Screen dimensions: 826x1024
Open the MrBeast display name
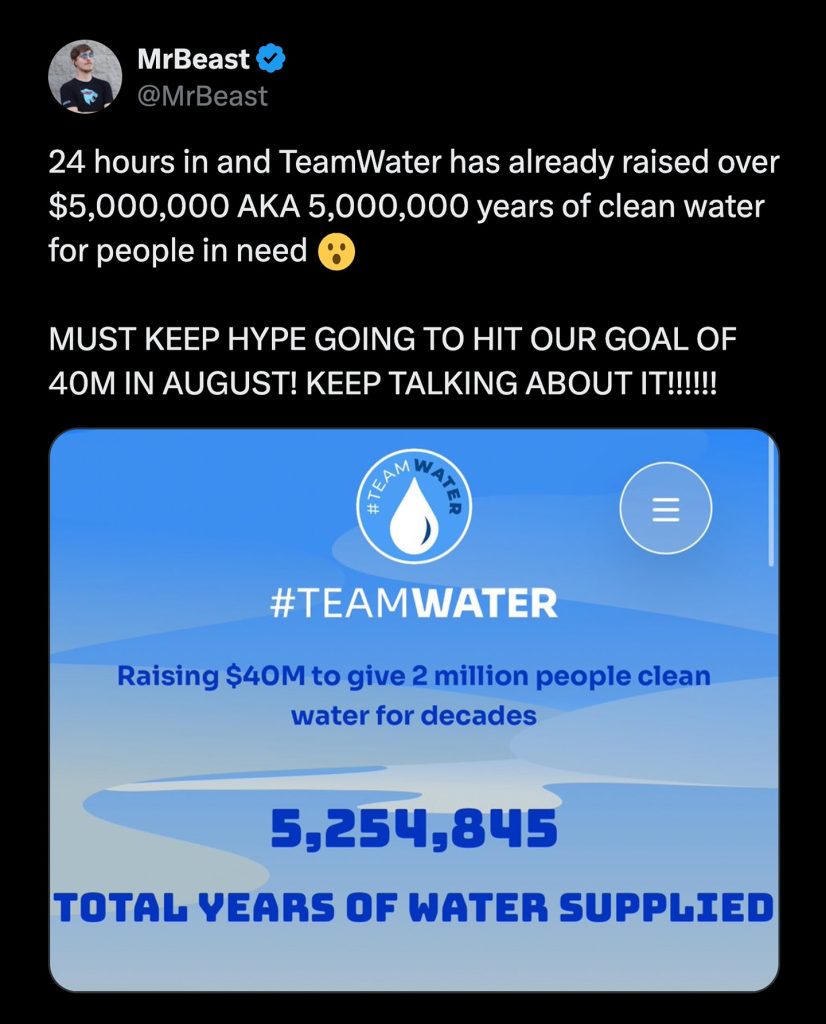192,60
